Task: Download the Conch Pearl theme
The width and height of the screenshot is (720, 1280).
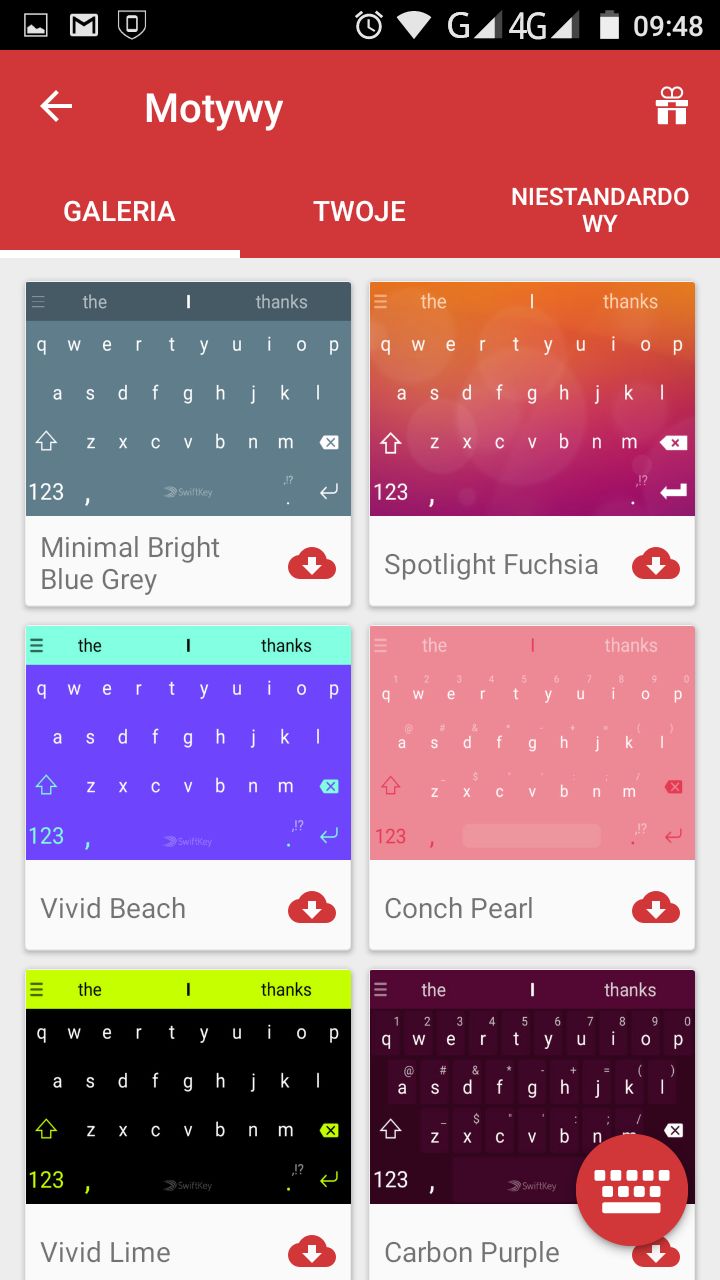Action: 656,909
